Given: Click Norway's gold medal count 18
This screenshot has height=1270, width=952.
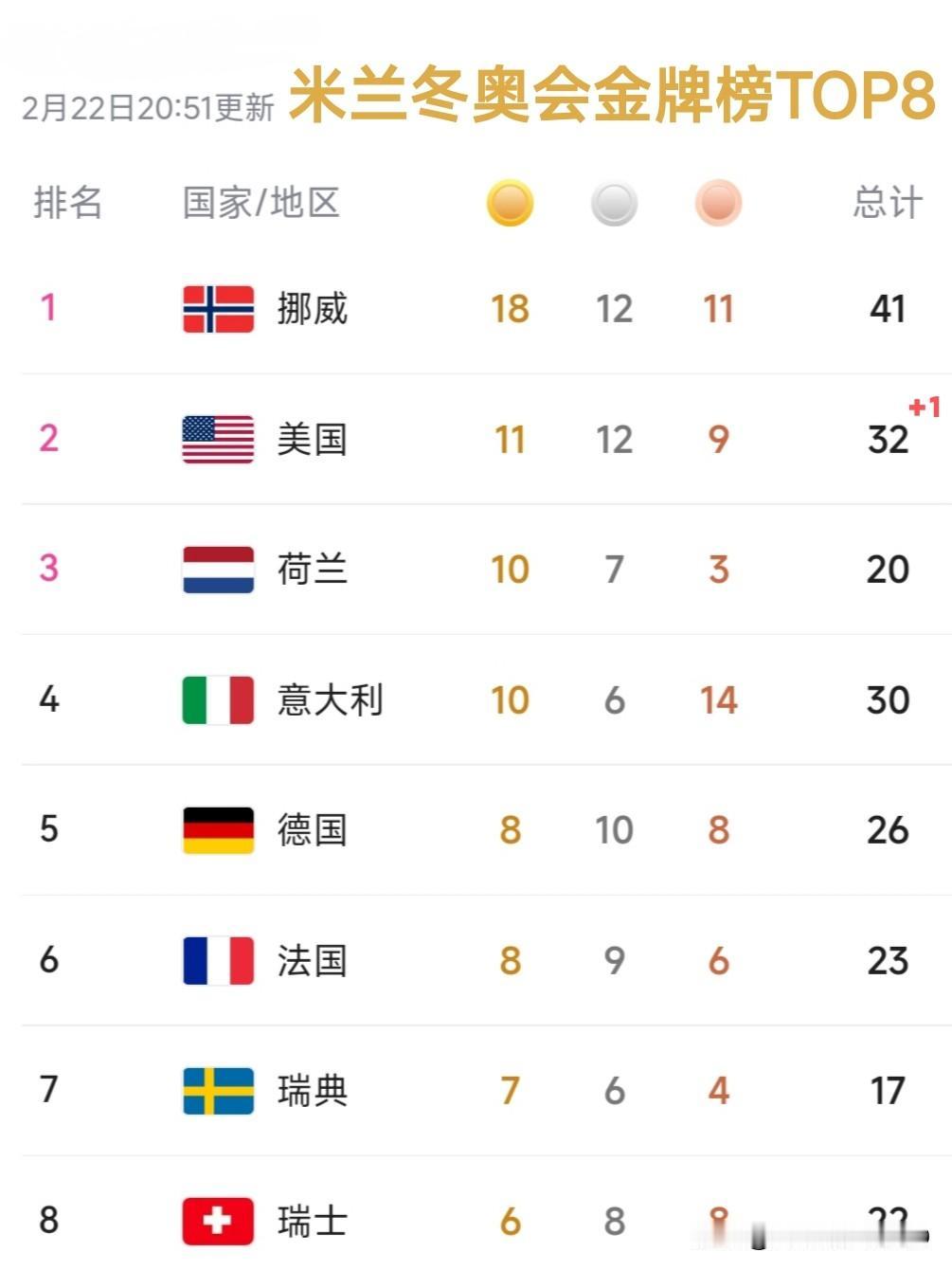Looking at the screenshot, I should point(509,308).
